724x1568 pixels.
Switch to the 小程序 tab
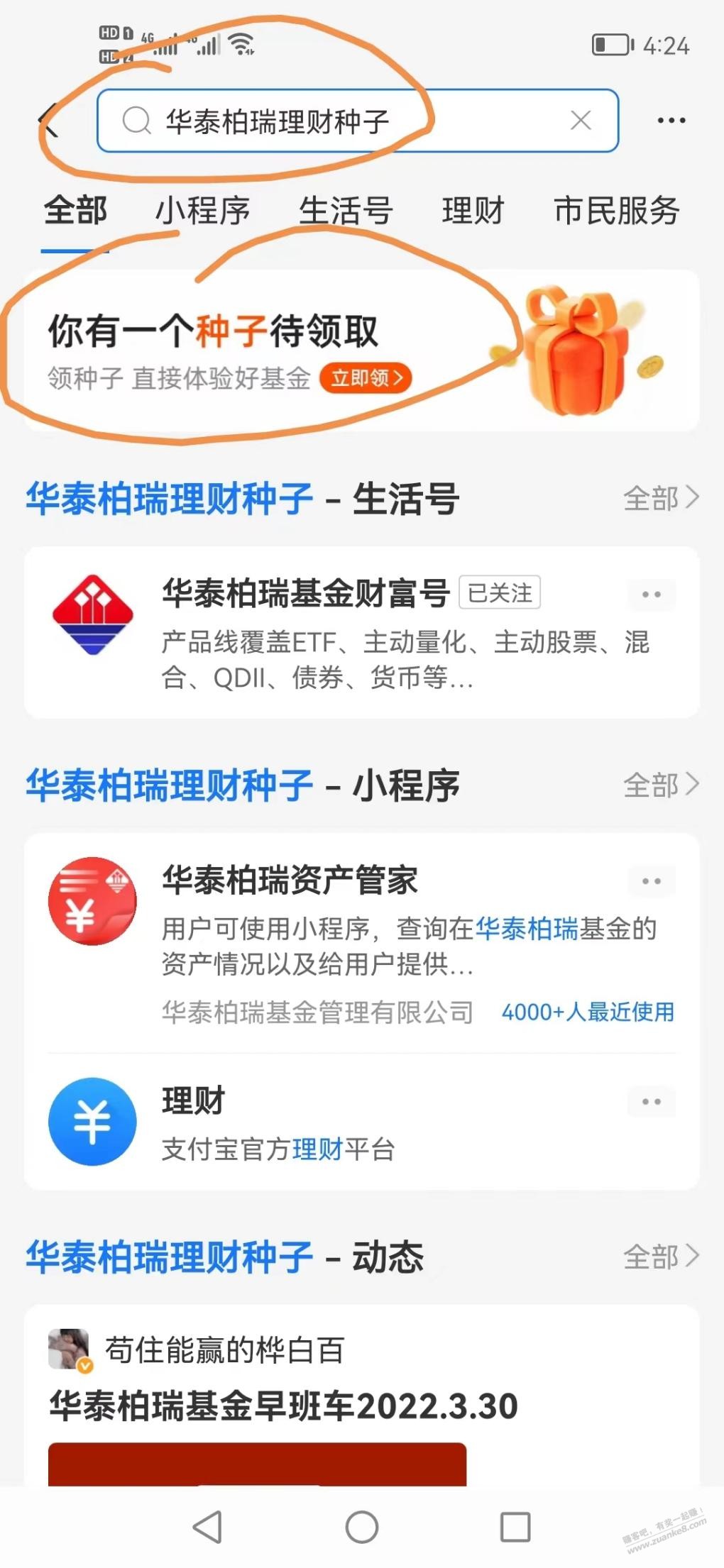[x=202, y=211]
